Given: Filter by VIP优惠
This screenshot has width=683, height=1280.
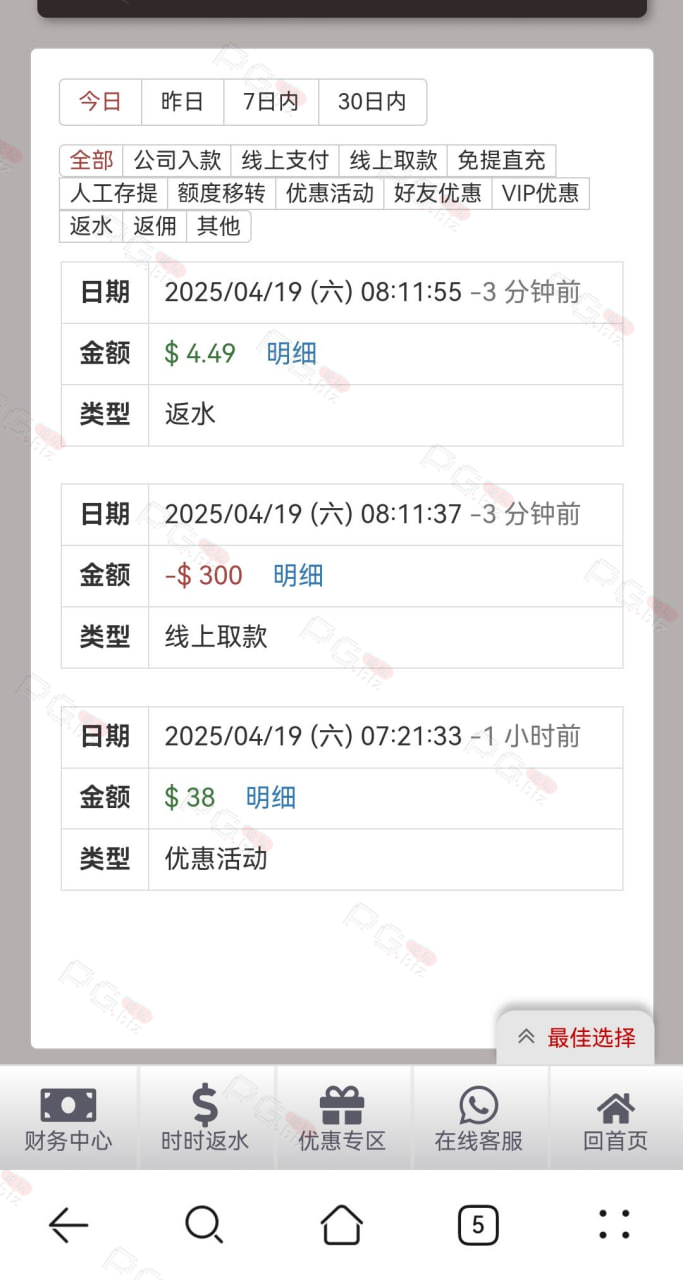Looking at the screenshot, I should point(540,193).
